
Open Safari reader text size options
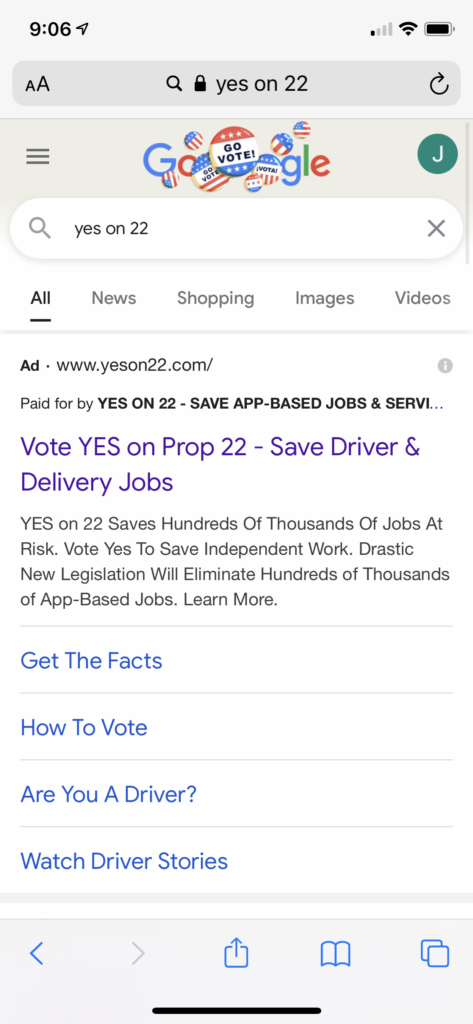[37, 84]
